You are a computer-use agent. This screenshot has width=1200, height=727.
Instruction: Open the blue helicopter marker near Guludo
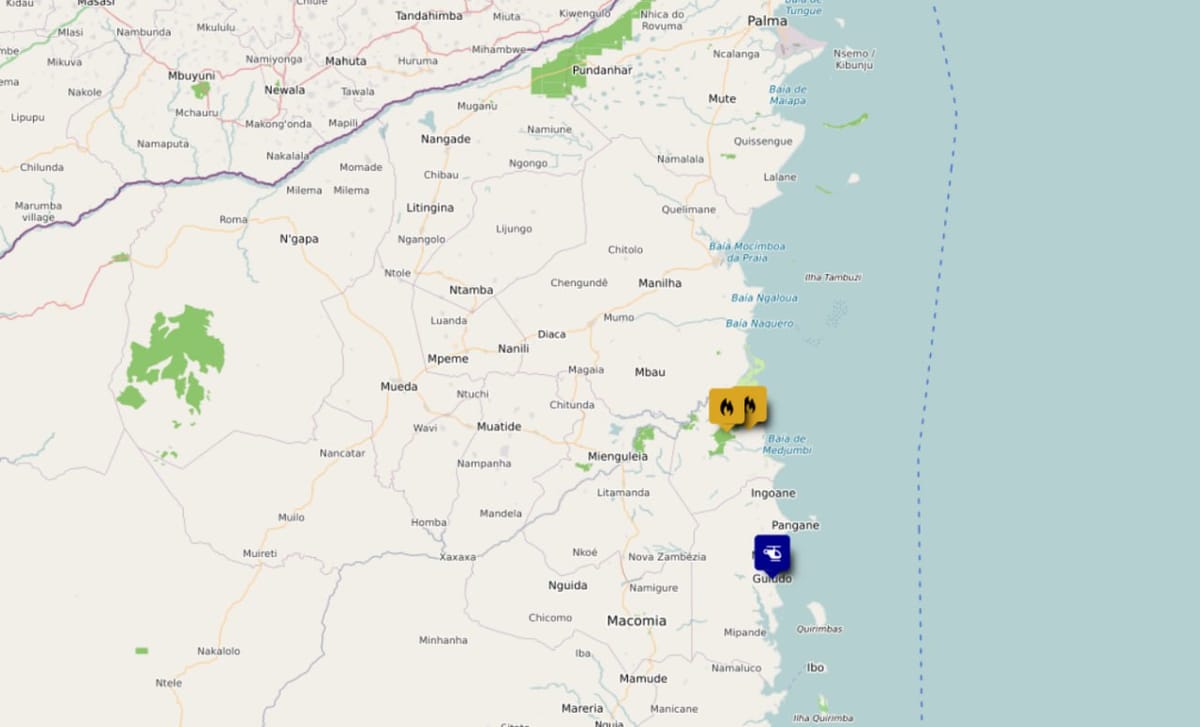click(x=771, y=553)
